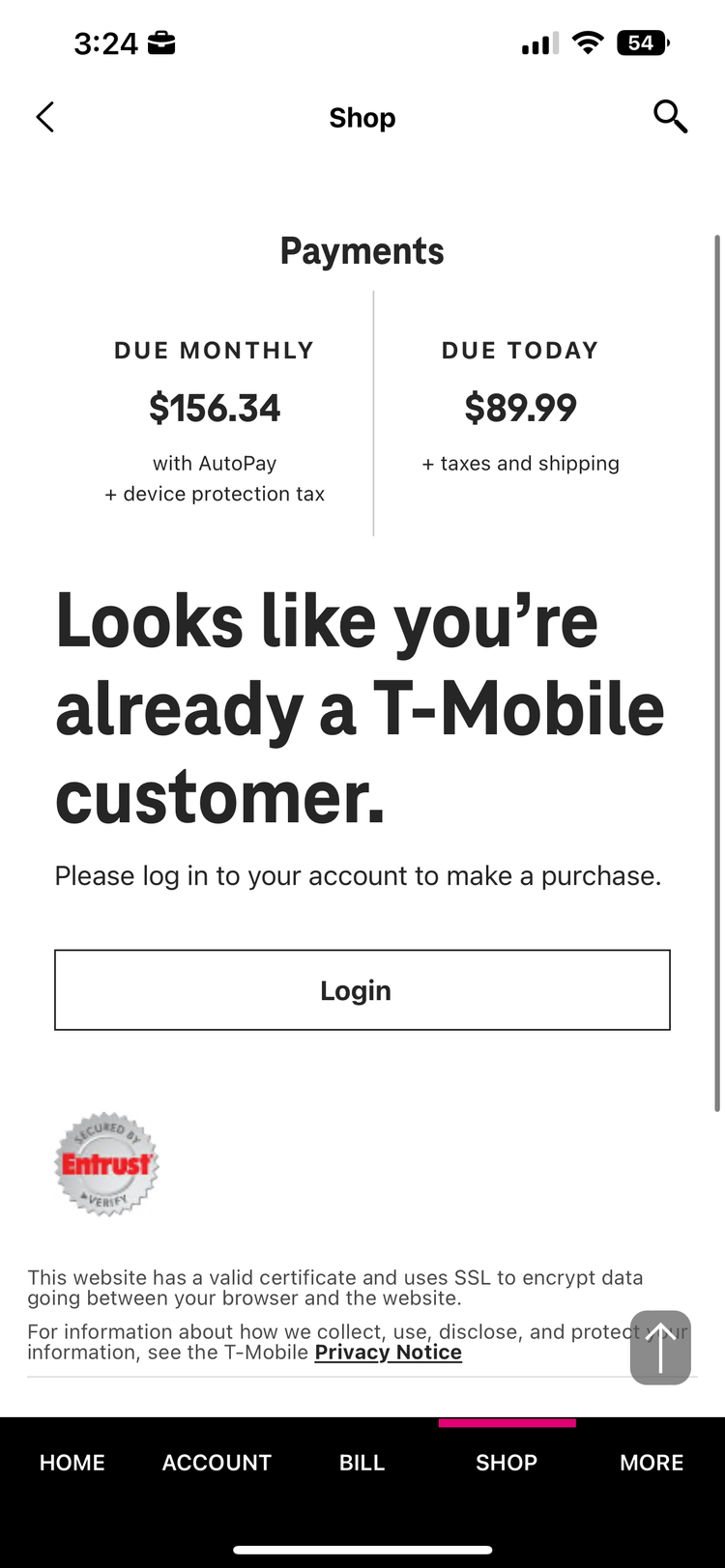
Task: Verify the Entrust security seal
Action: (106, 1164)
